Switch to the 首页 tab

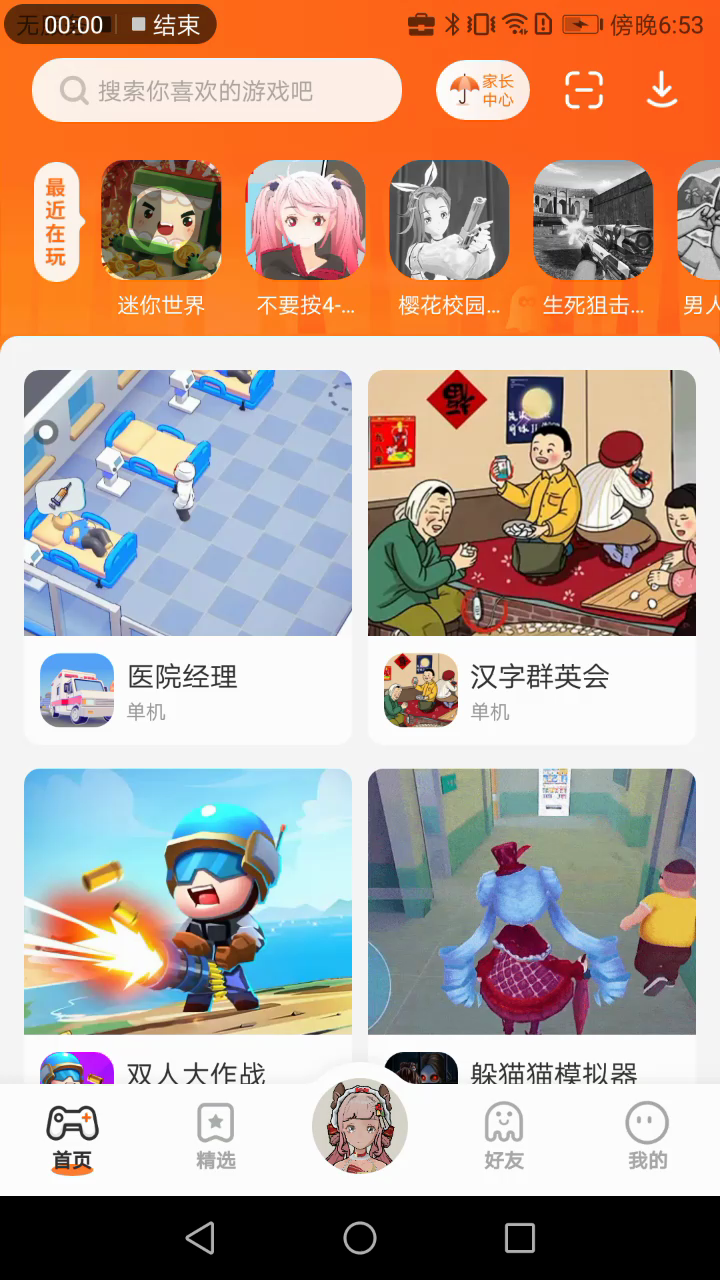[72, 1138]
